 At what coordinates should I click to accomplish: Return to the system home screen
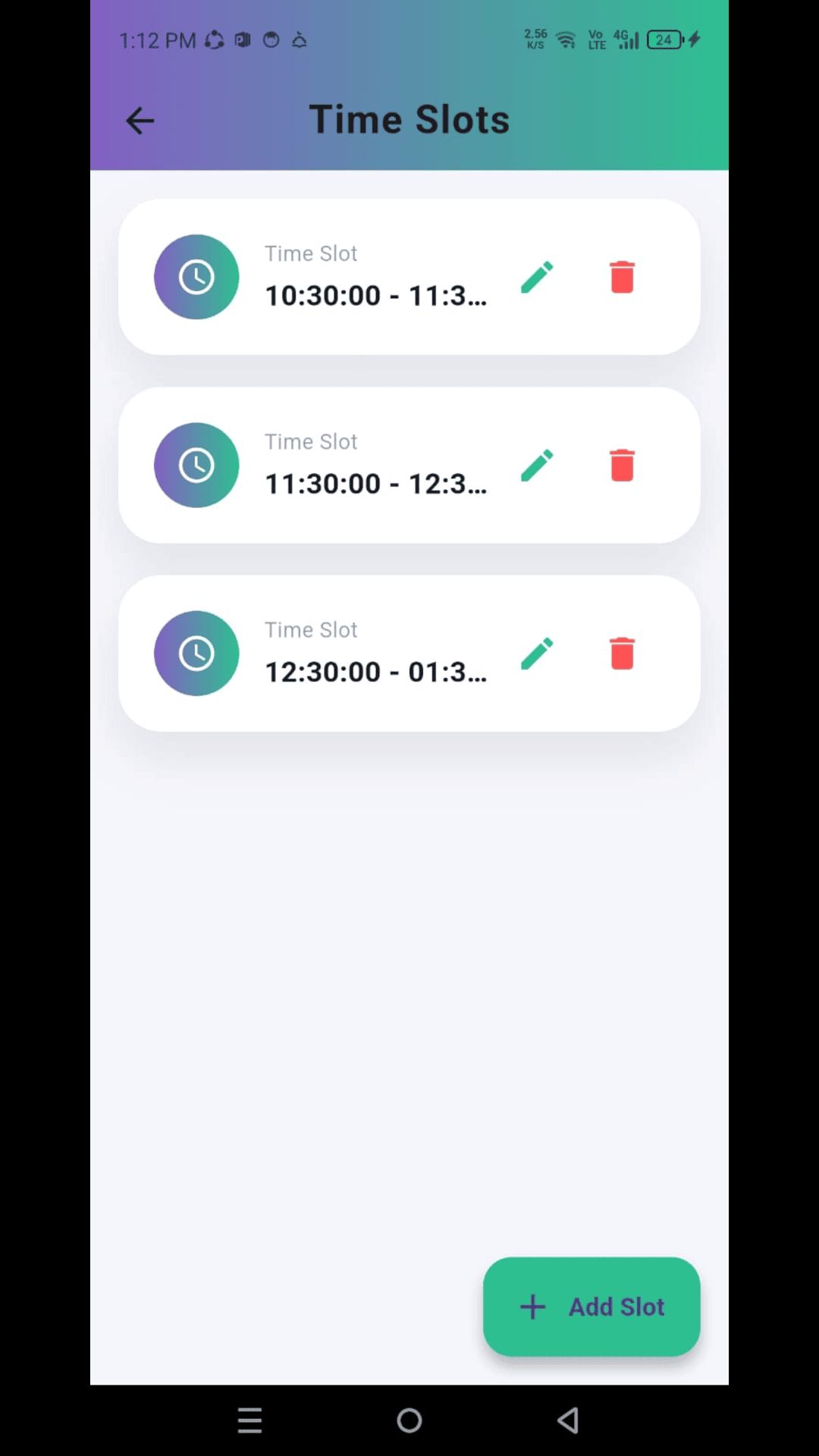pos(409,1420)
